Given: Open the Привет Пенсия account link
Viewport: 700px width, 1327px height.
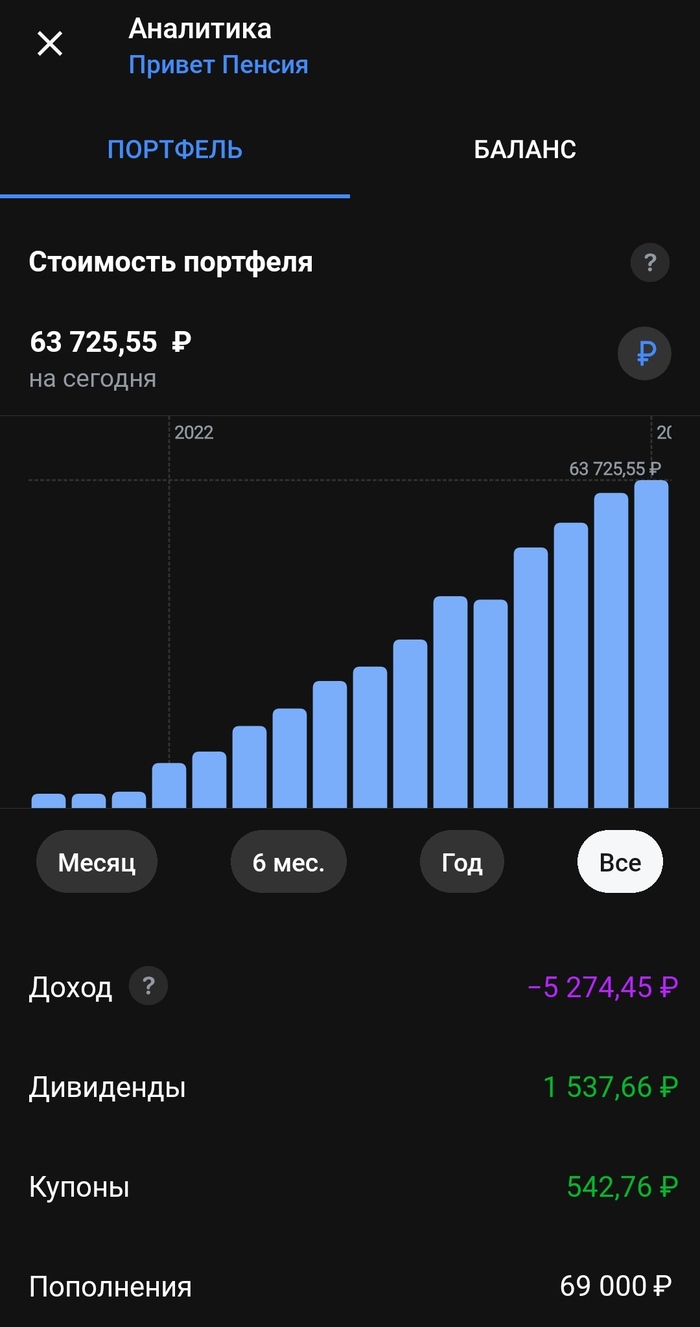Looking at the screenshot, I should (x=218, y=65).
